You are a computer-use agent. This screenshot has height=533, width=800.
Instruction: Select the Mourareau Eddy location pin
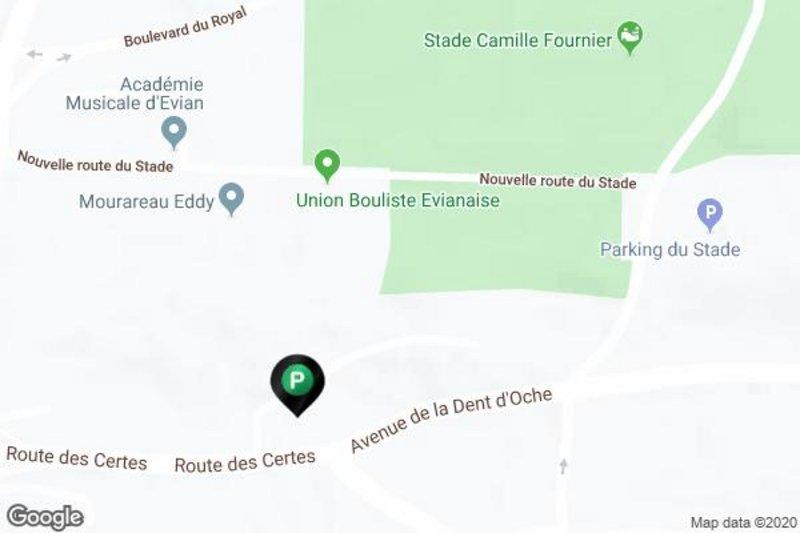point(232,198)
